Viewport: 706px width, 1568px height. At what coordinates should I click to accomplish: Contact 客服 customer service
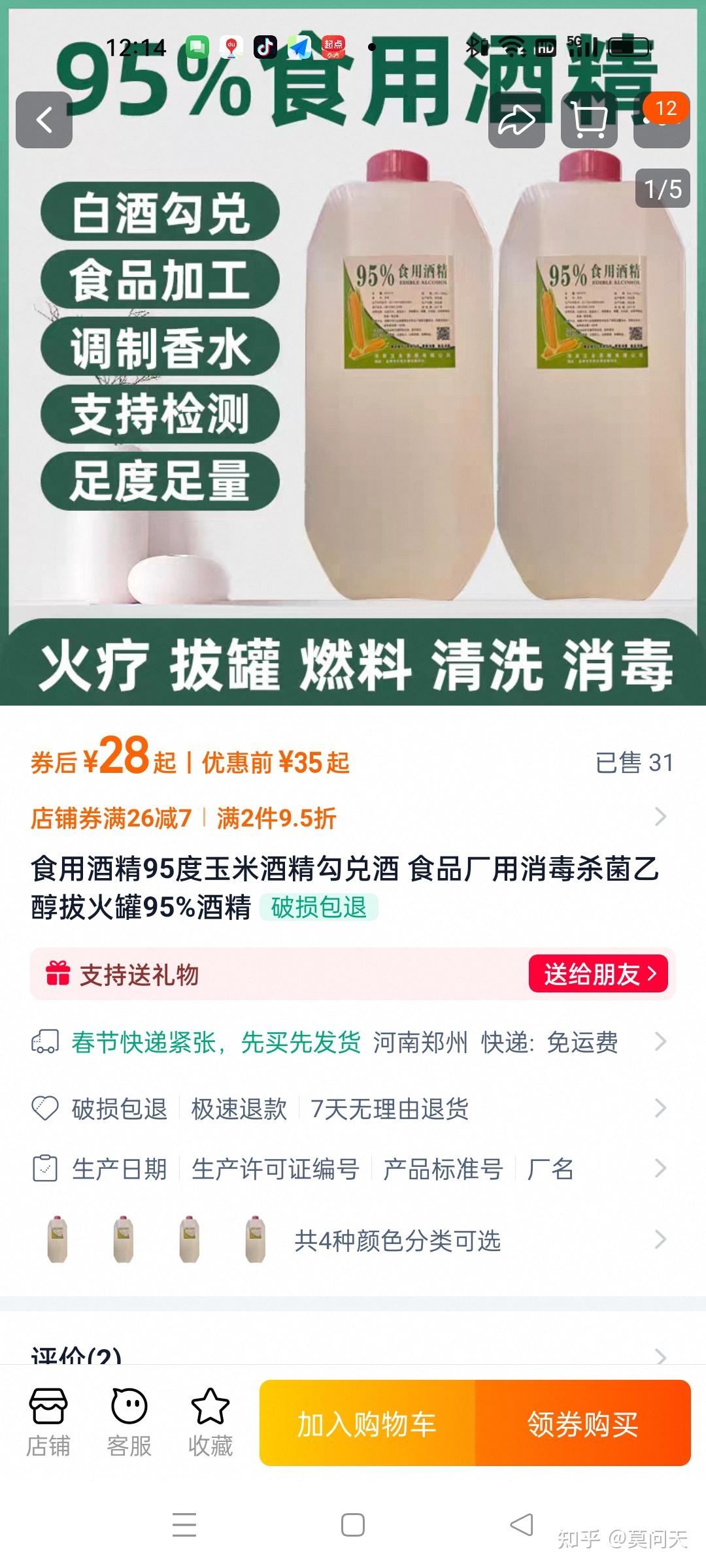[x=129, y=1422]
